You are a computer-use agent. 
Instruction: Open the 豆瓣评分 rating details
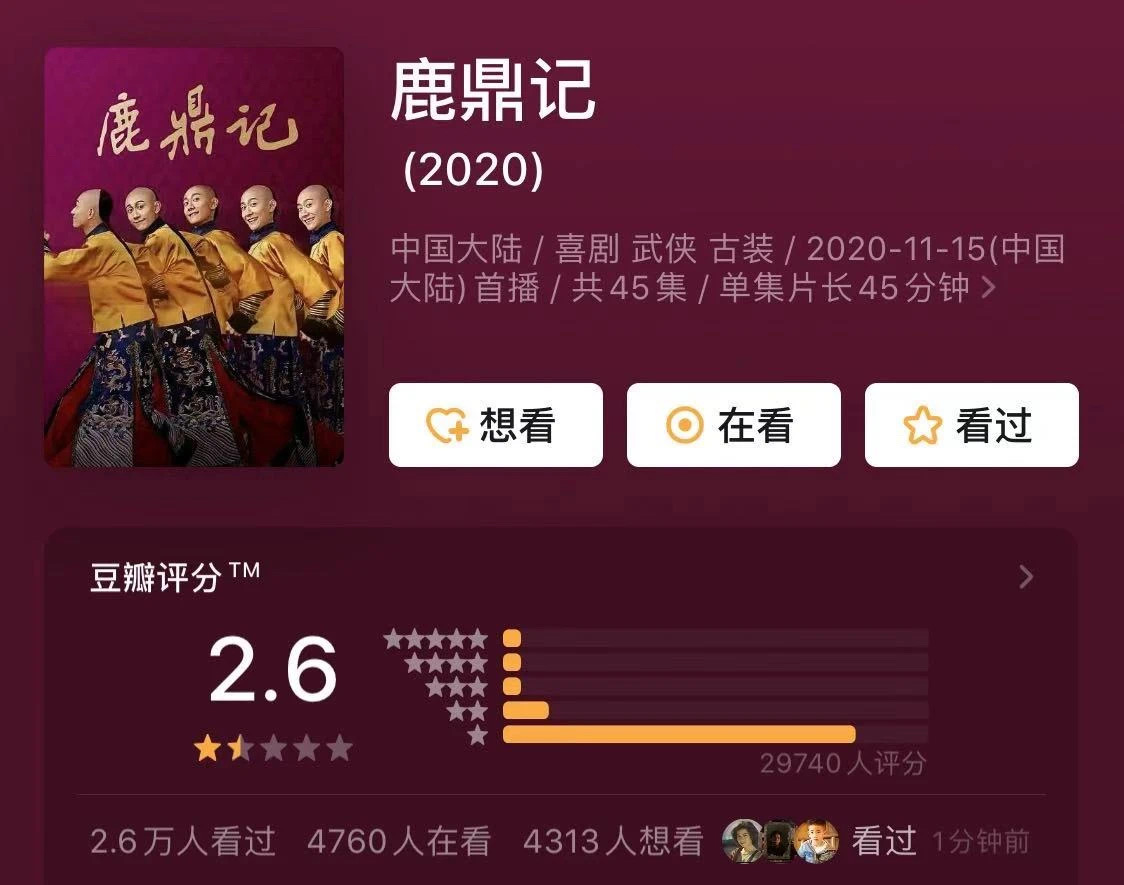tap(1025, 577)
